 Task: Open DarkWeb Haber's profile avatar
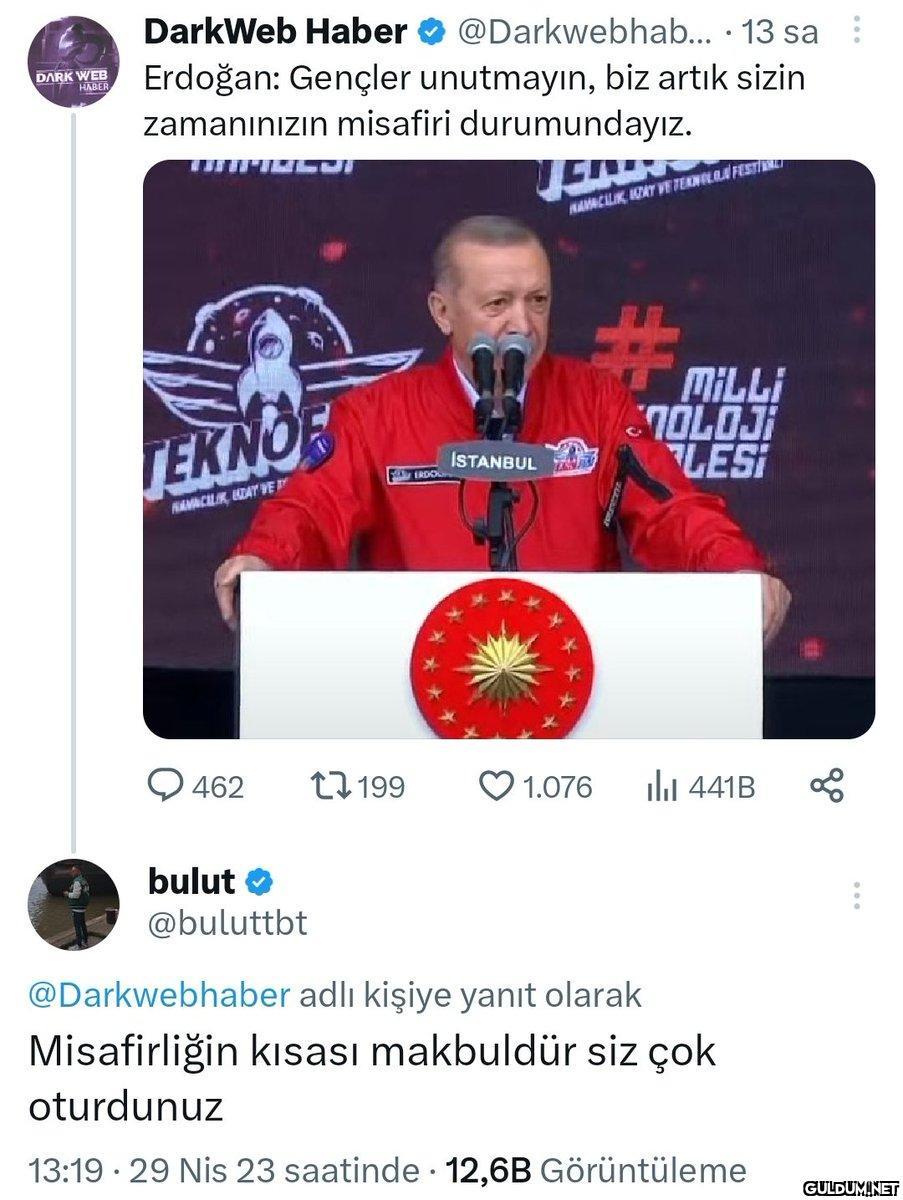(x=73, y=62)
